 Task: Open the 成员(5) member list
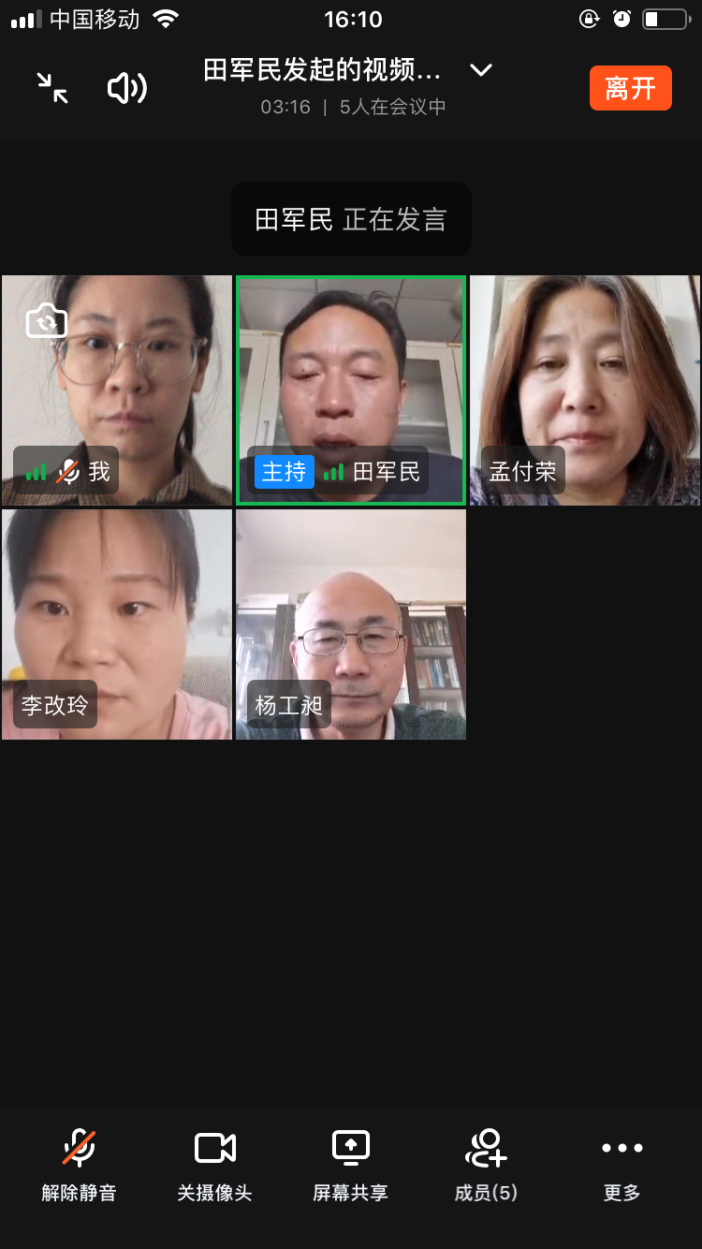(486, 1165)
